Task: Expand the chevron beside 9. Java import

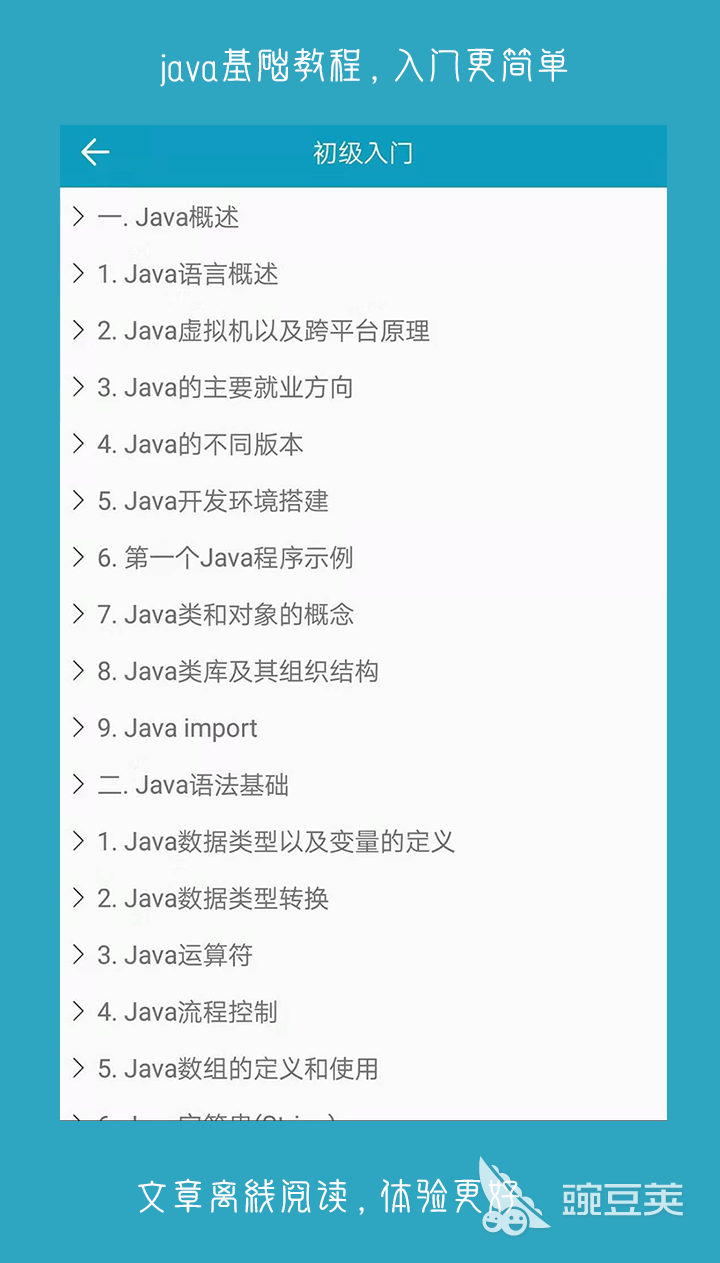Action: point(82,728)
